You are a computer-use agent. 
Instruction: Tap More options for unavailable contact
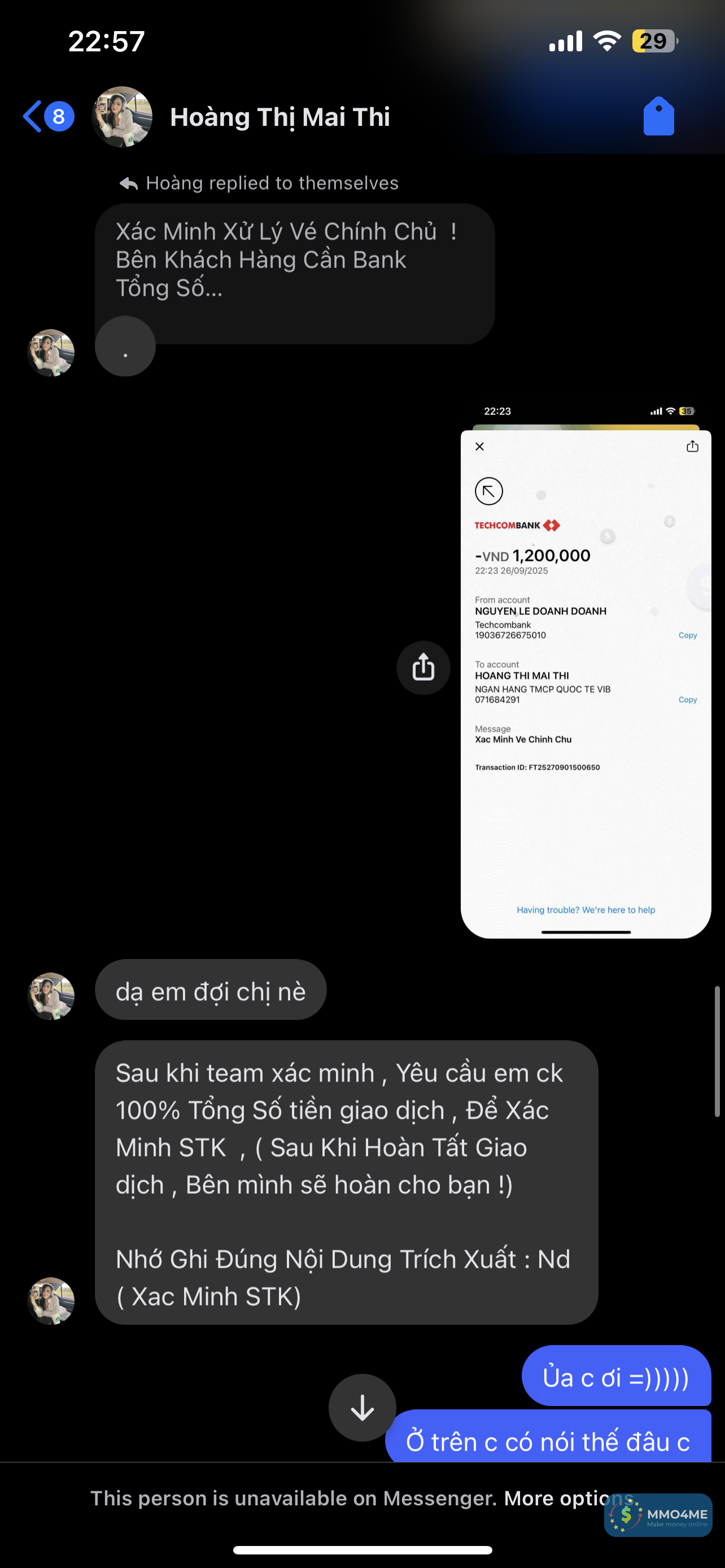(x=568, y=1497)
